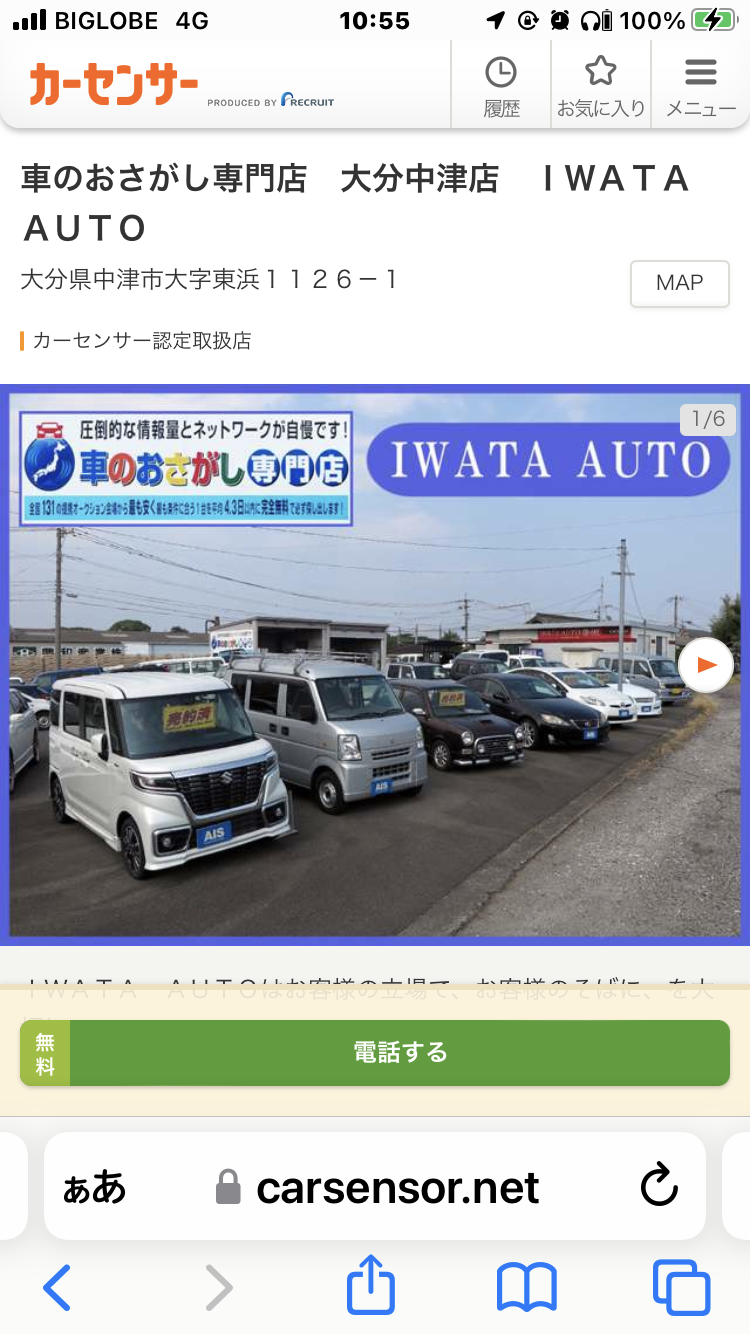Image resolution: width=750 pixels, height=1334 pixels.
Task: Open Safari's ぁあ page settings
Action: coord(95,1187)
